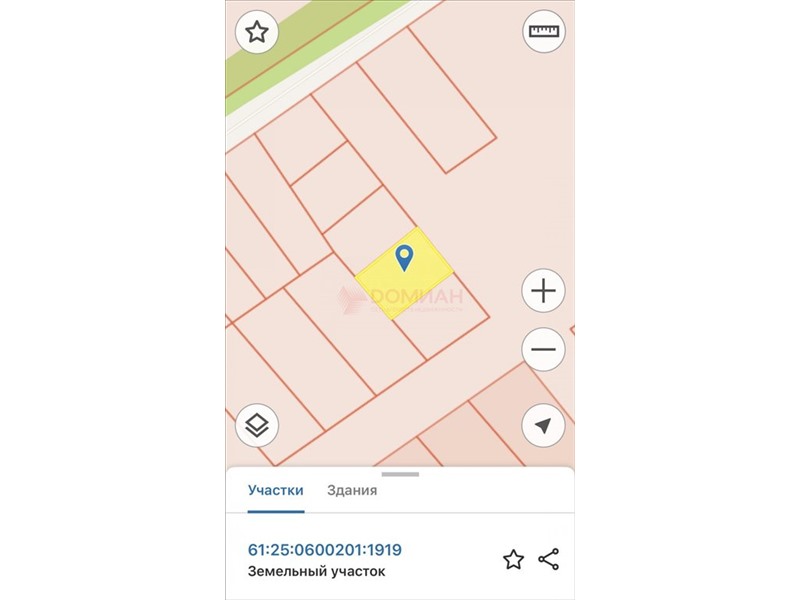Center map on my location
800x600 pixels.
(544, 426)
